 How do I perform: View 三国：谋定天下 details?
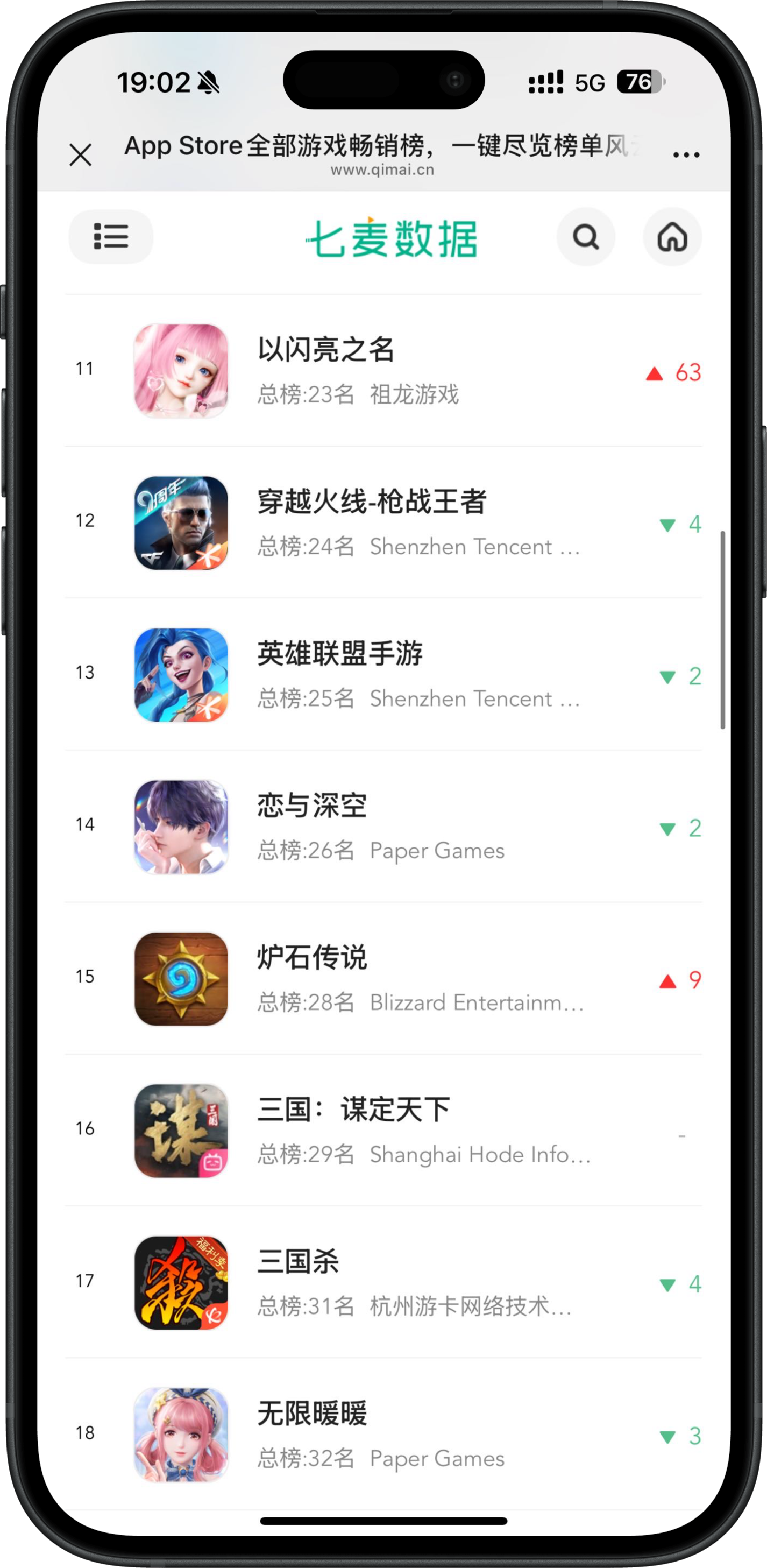pyautogui.click(x=383, y=1131)
